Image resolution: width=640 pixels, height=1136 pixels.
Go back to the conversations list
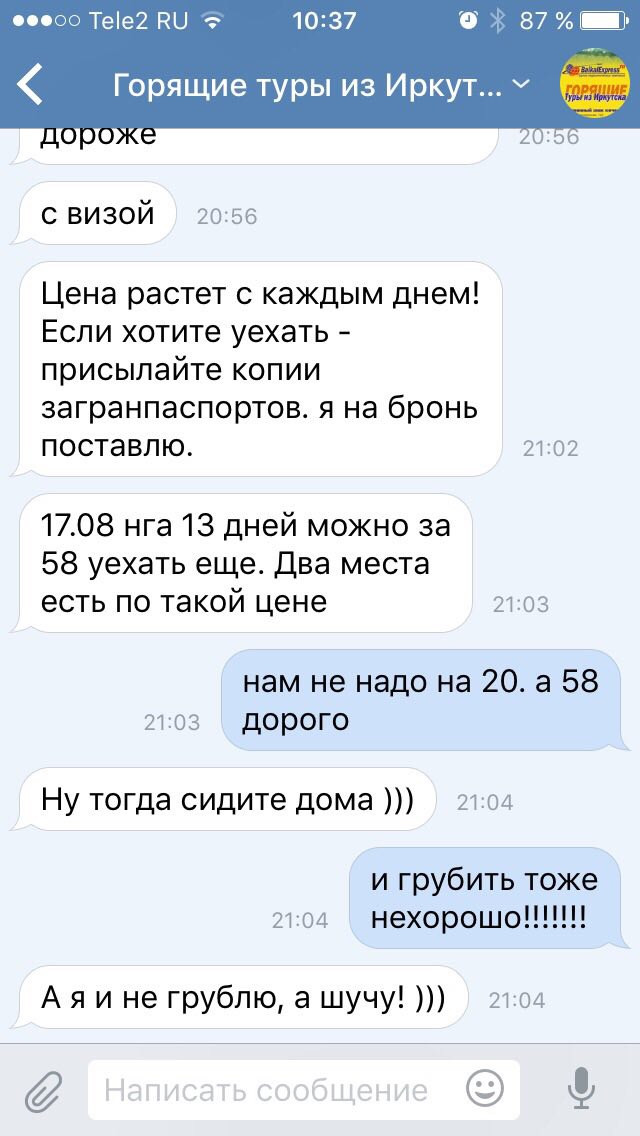(30, 85)
